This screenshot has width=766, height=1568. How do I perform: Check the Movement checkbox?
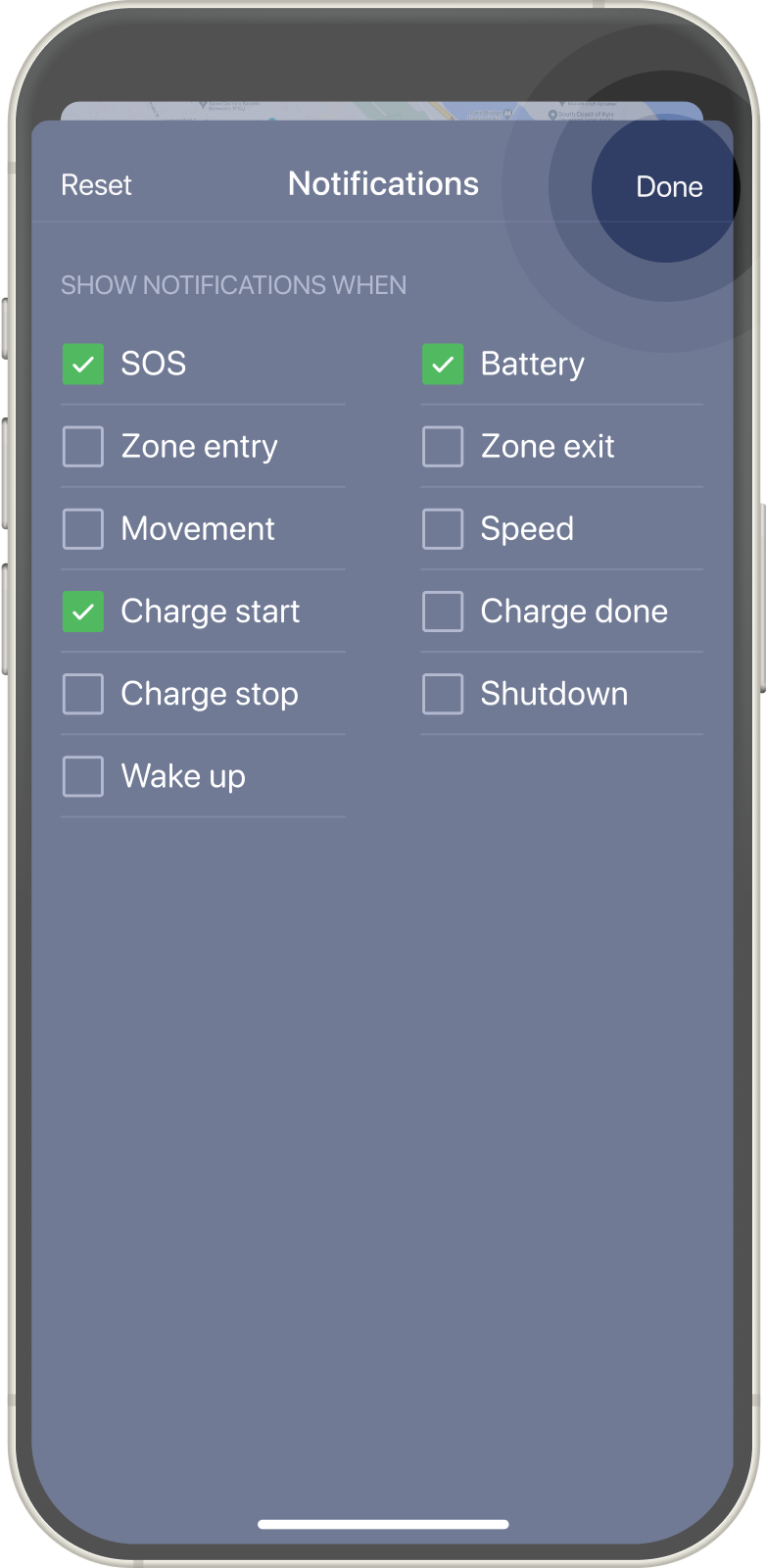pyautogui.click(x=83, y=529)
